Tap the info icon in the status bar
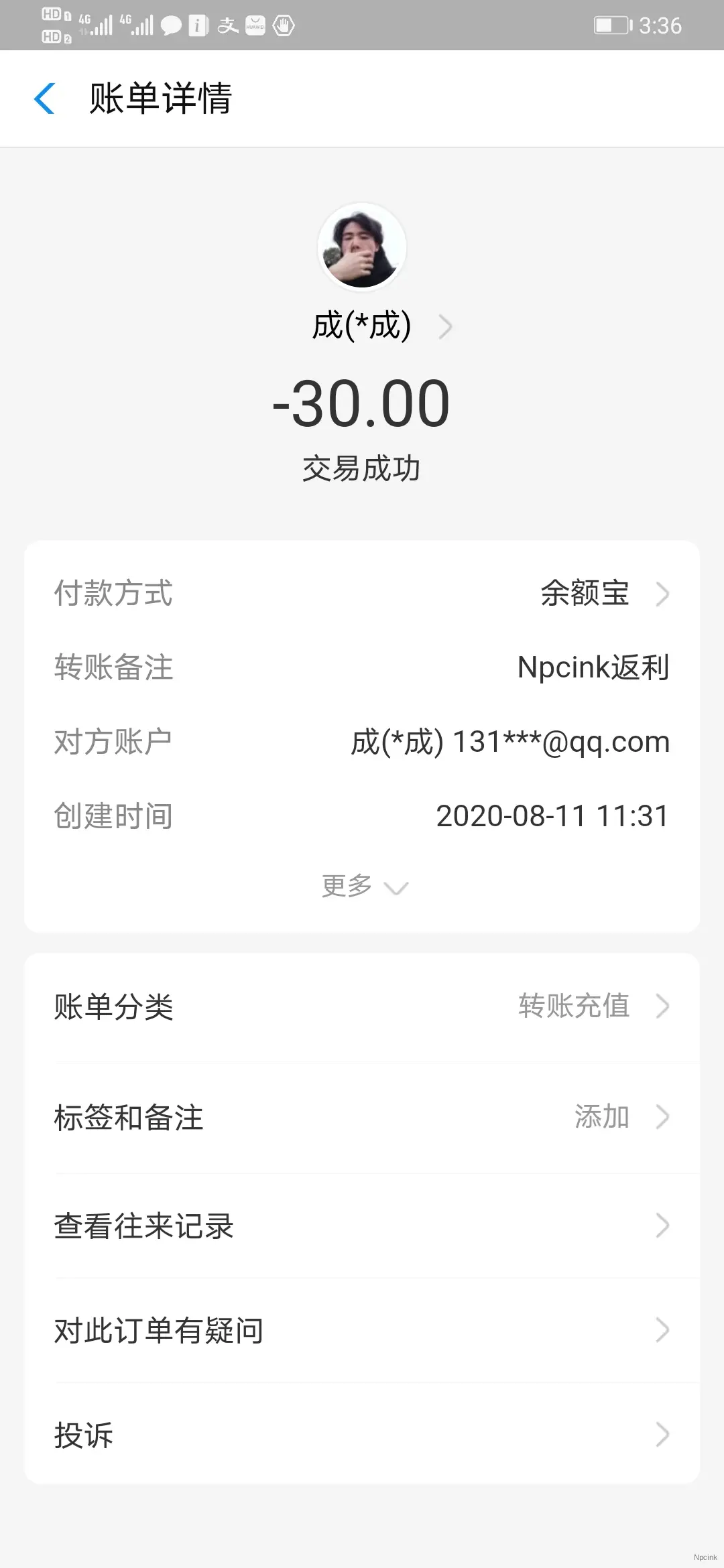The width and height of the screenshot is (724, 1568). (x=196, y=25)
